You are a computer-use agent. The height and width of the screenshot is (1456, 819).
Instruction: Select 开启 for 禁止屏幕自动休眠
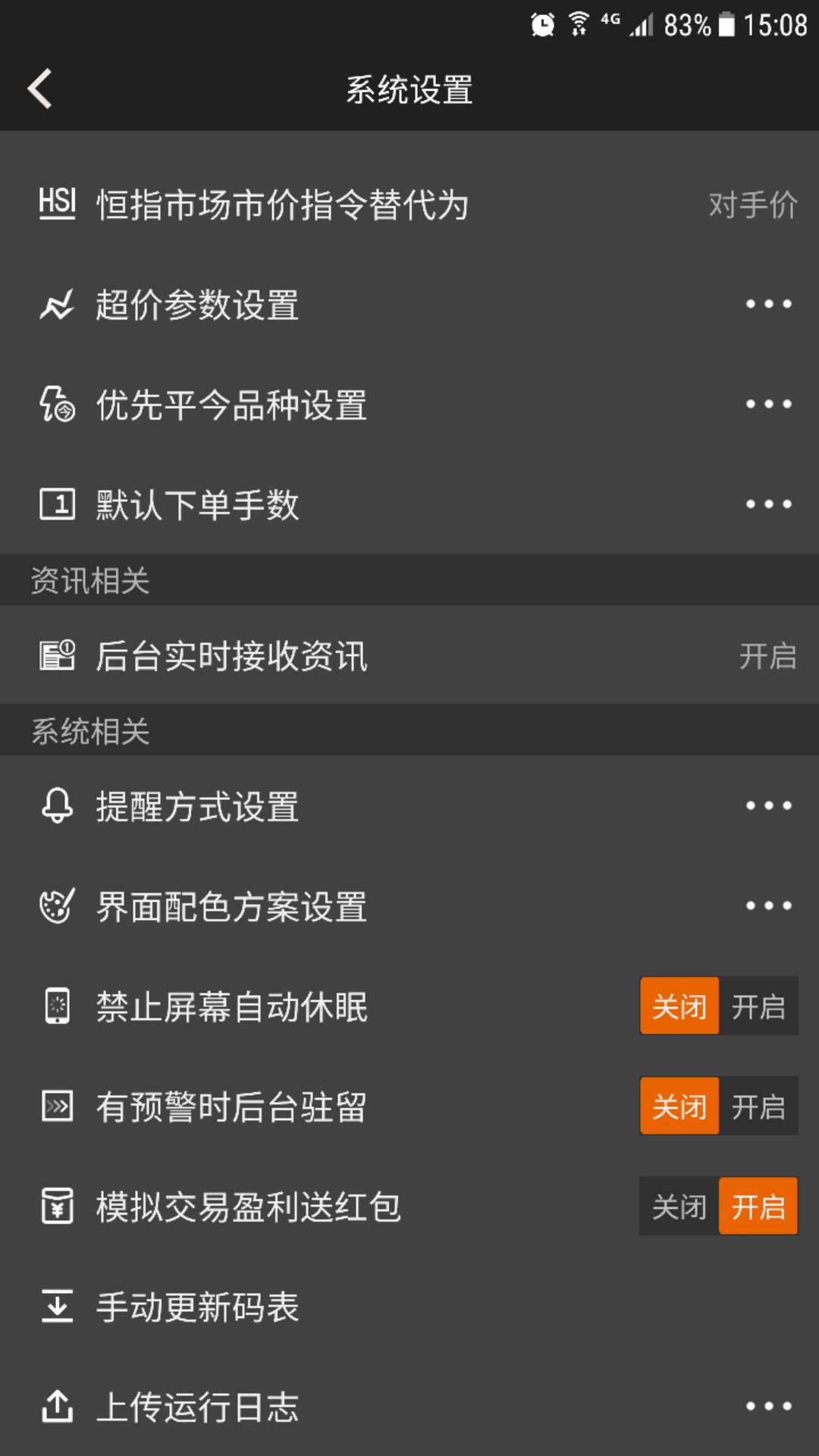[x=758, y=1006]
